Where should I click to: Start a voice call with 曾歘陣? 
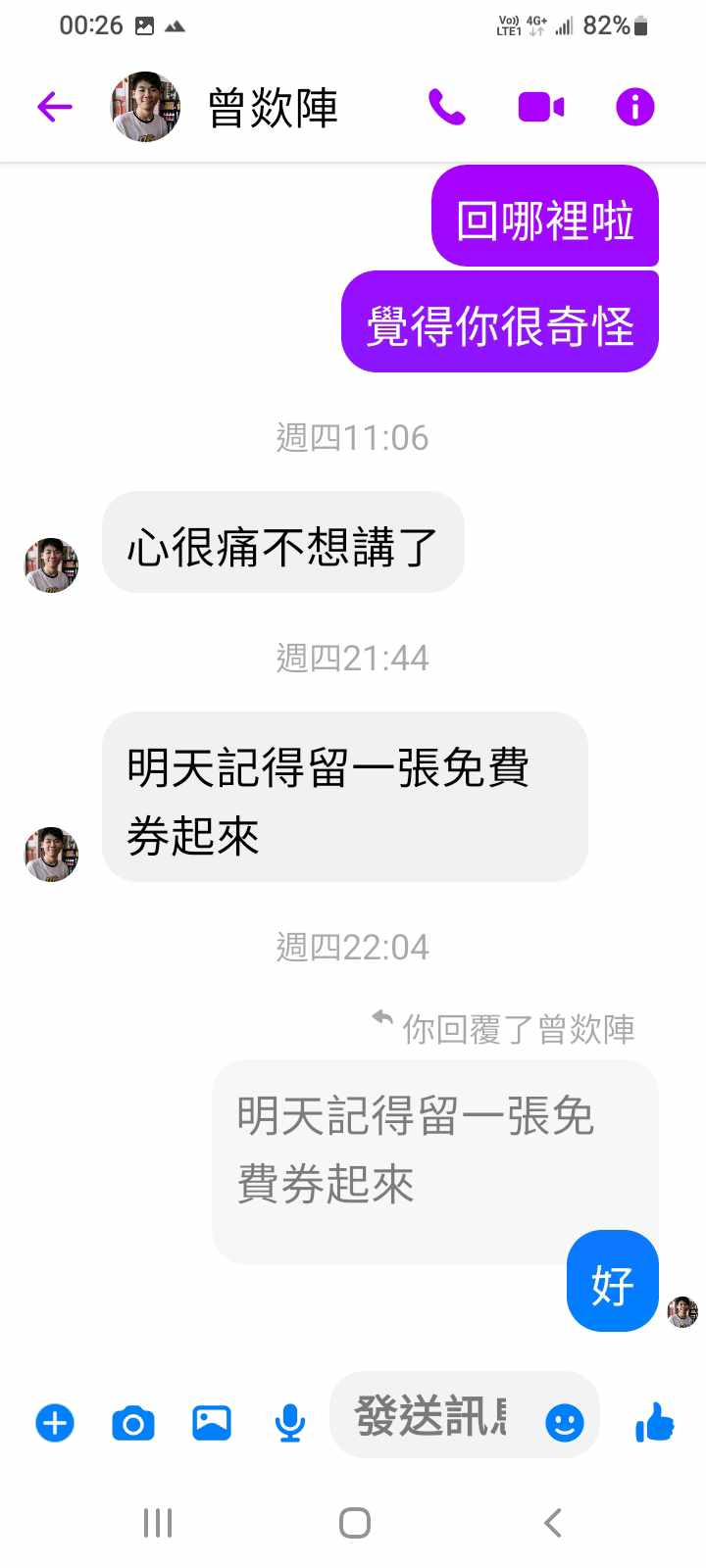click(x=447, y=107)
